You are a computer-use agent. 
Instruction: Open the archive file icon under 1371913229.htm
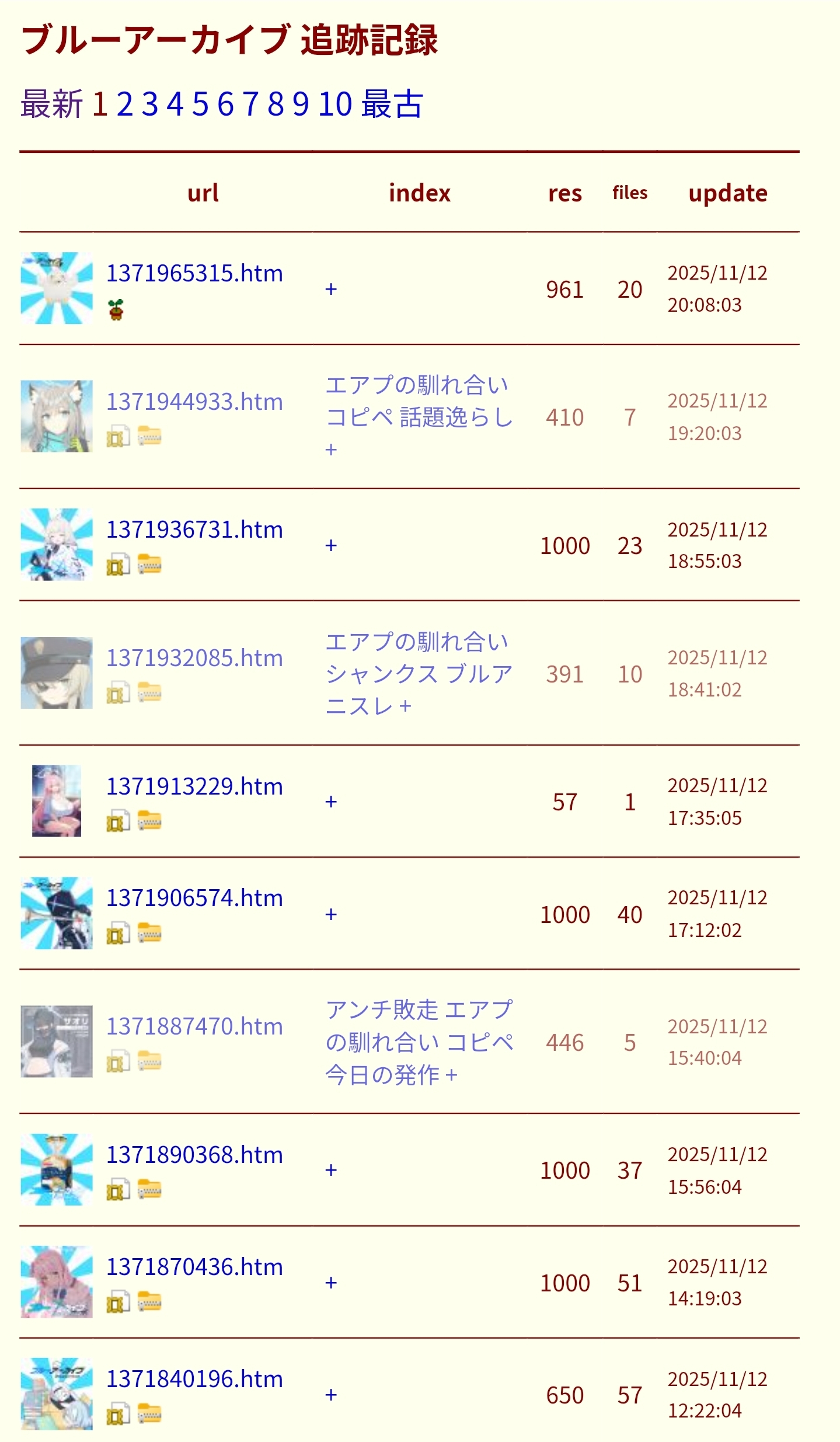click(x=118, y=821)
